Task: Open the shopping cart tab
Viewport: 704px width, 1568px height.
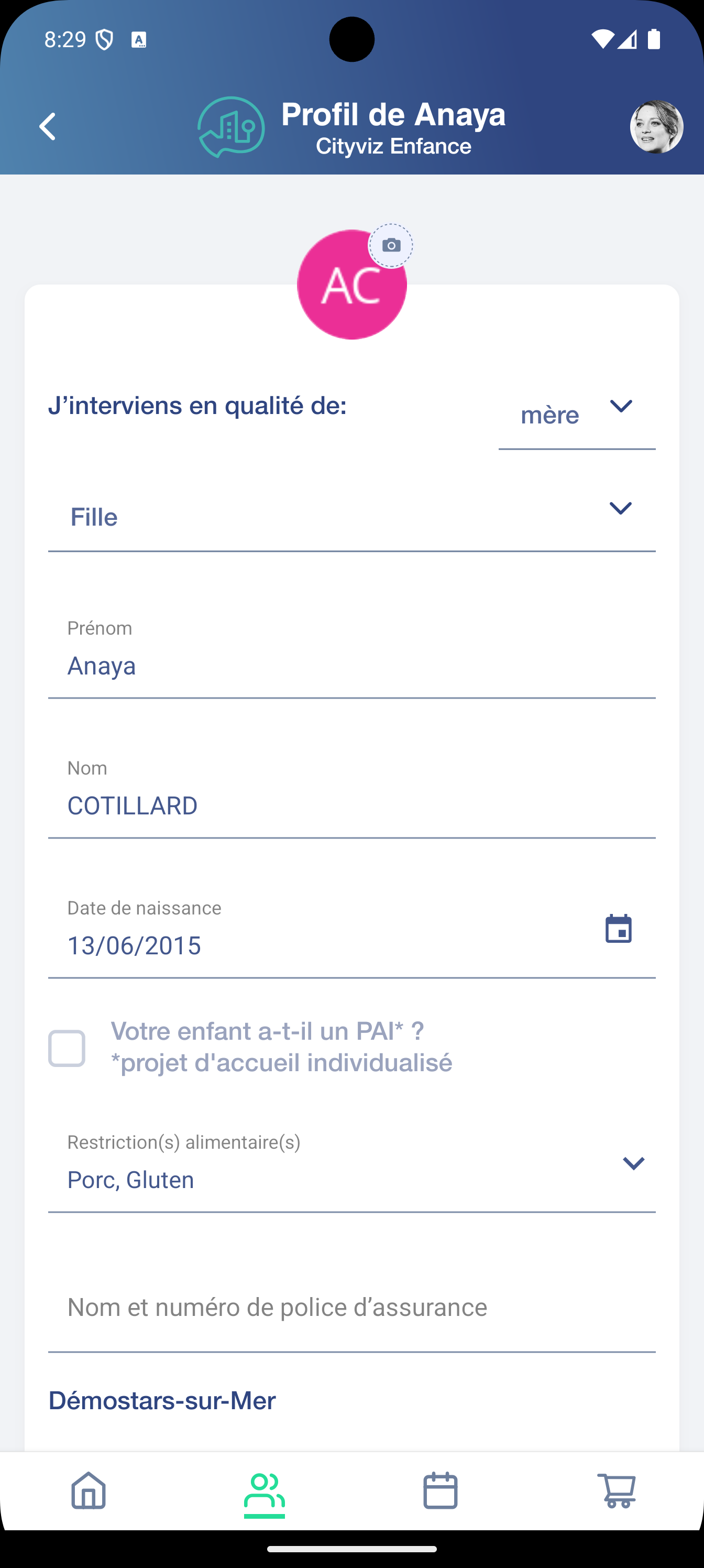Action: click(x=616, y=1490)
